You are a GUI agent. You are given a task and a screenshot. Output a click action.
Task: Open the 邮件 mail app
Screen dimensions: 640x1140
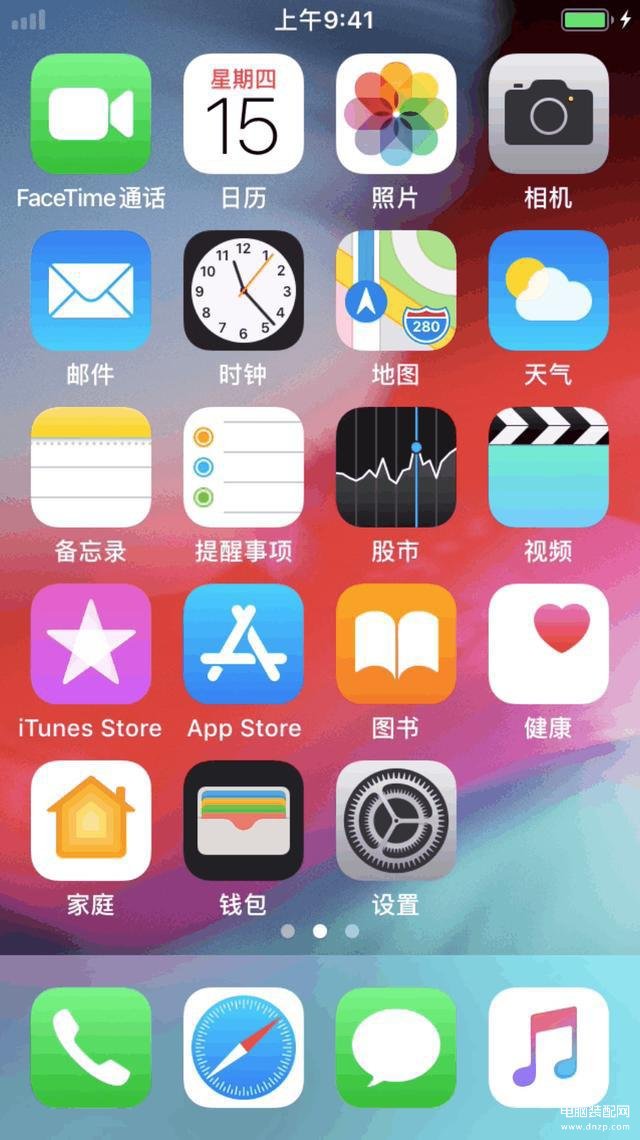pyautogui.click(x=91, y=290)
